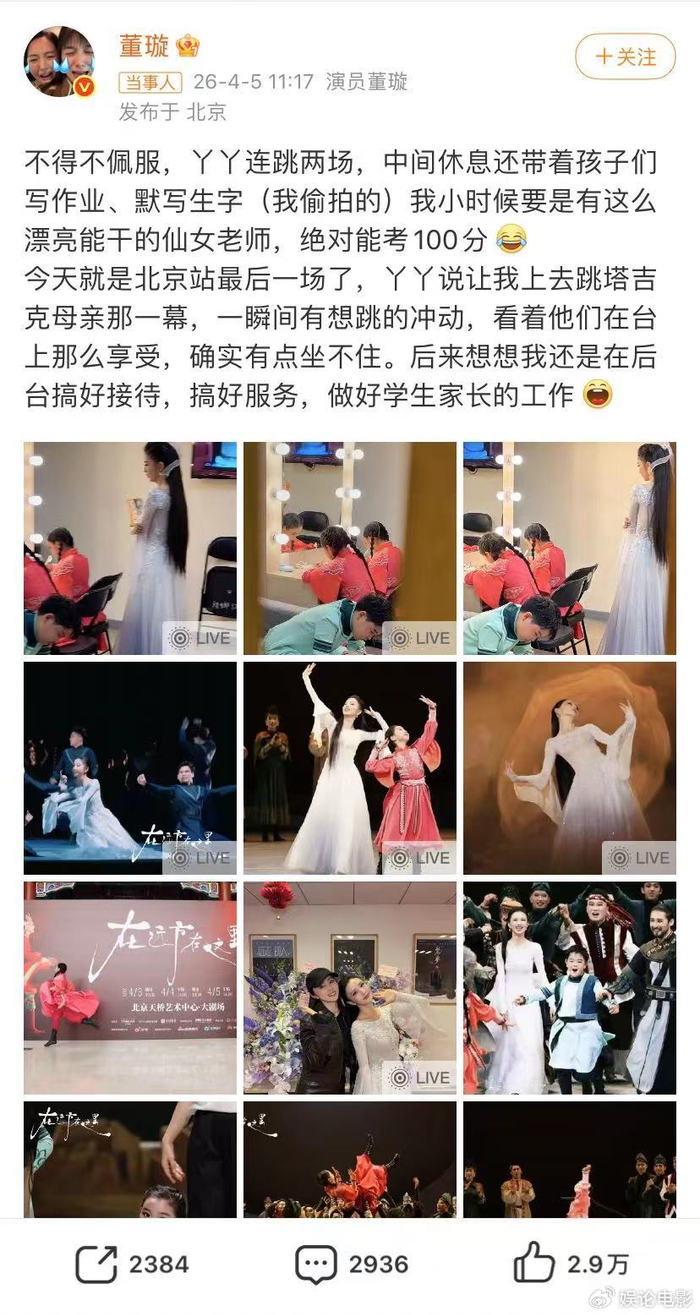Open first live photo of dressing room

click(x=131, y=548)
